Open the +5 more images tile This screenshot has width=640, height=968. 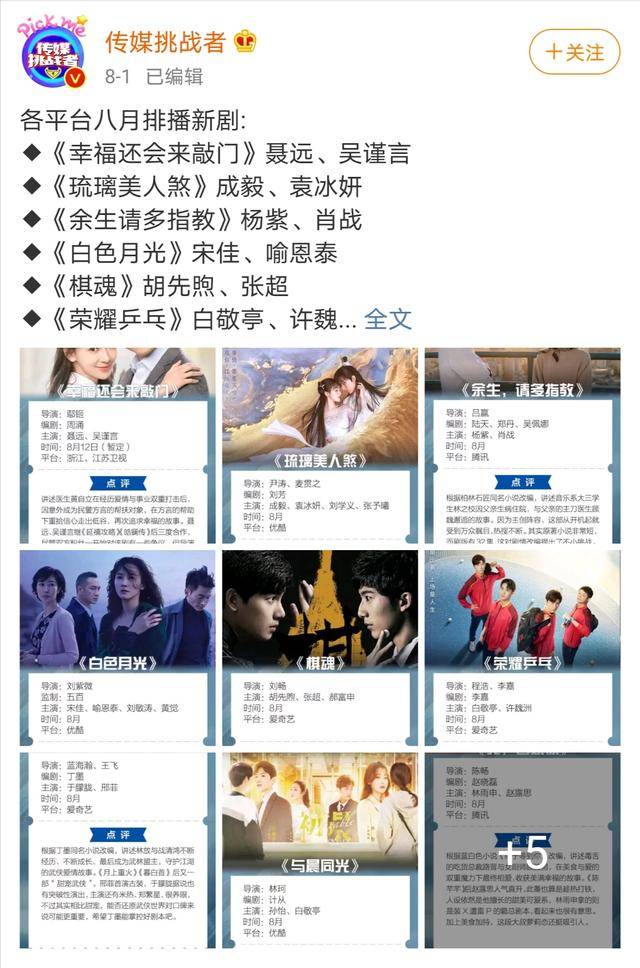point(522,850)
